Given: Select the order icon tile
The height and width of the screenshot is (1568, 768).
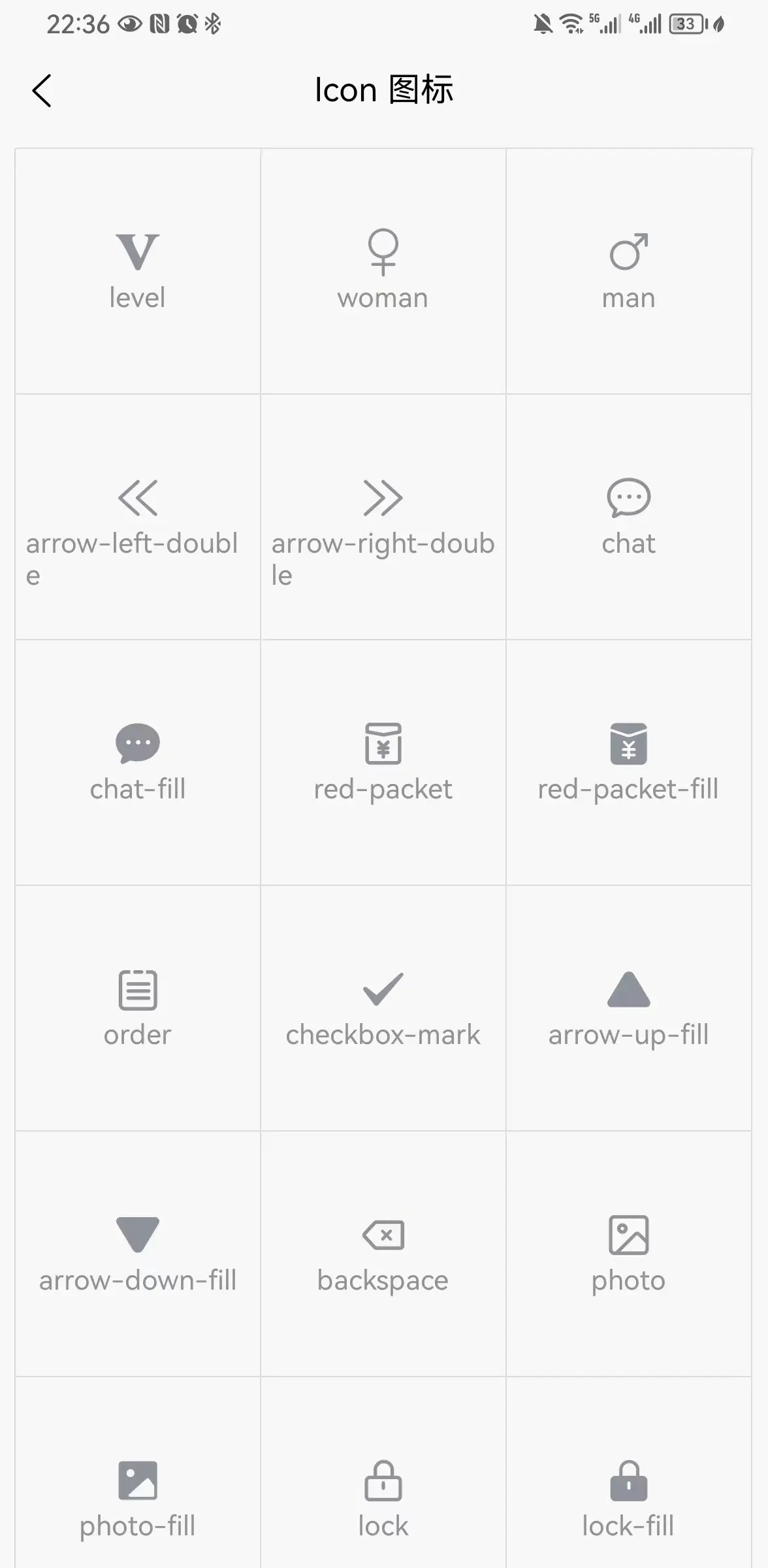Looking at the screenshot, I should tap(137, 1007).
